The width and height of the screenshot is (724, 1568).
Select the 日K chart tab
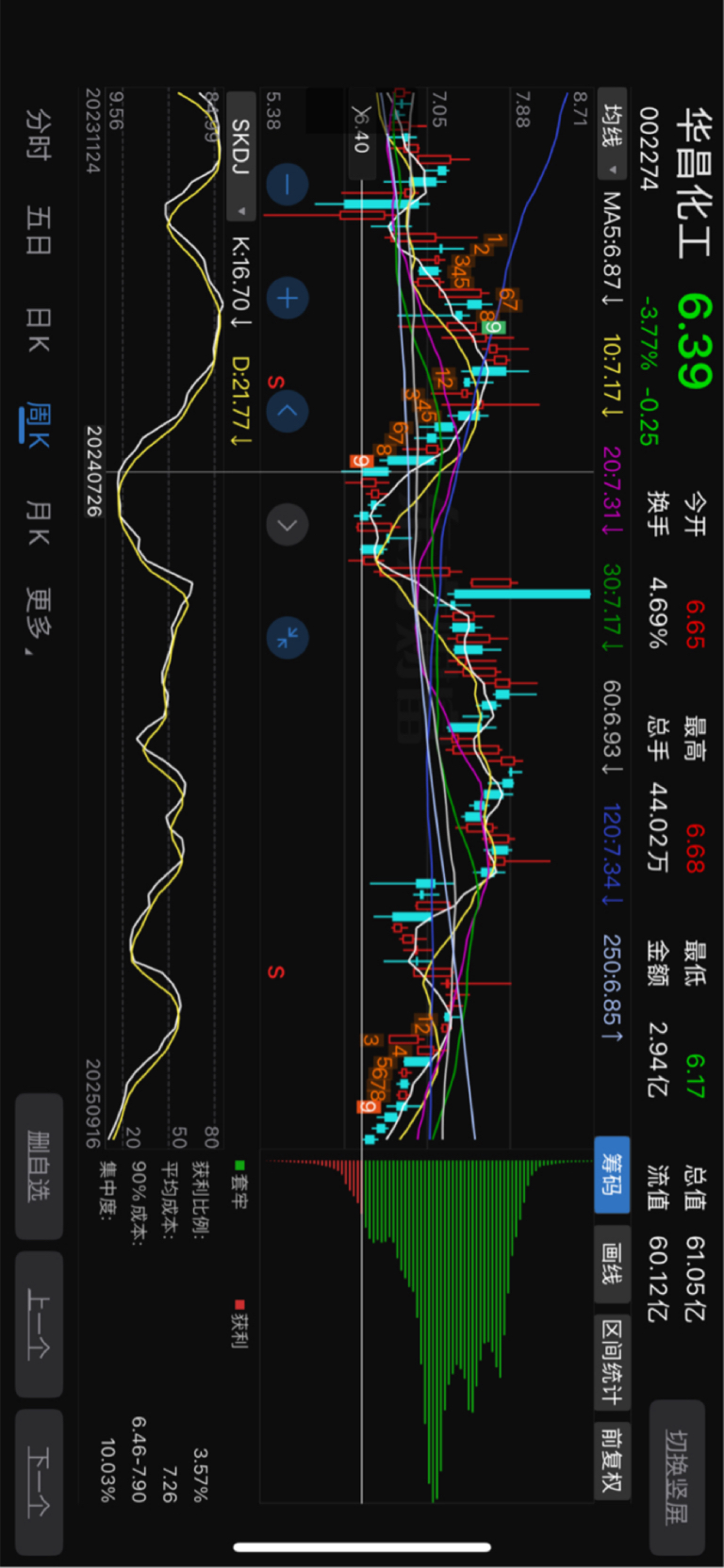[39, 330]
